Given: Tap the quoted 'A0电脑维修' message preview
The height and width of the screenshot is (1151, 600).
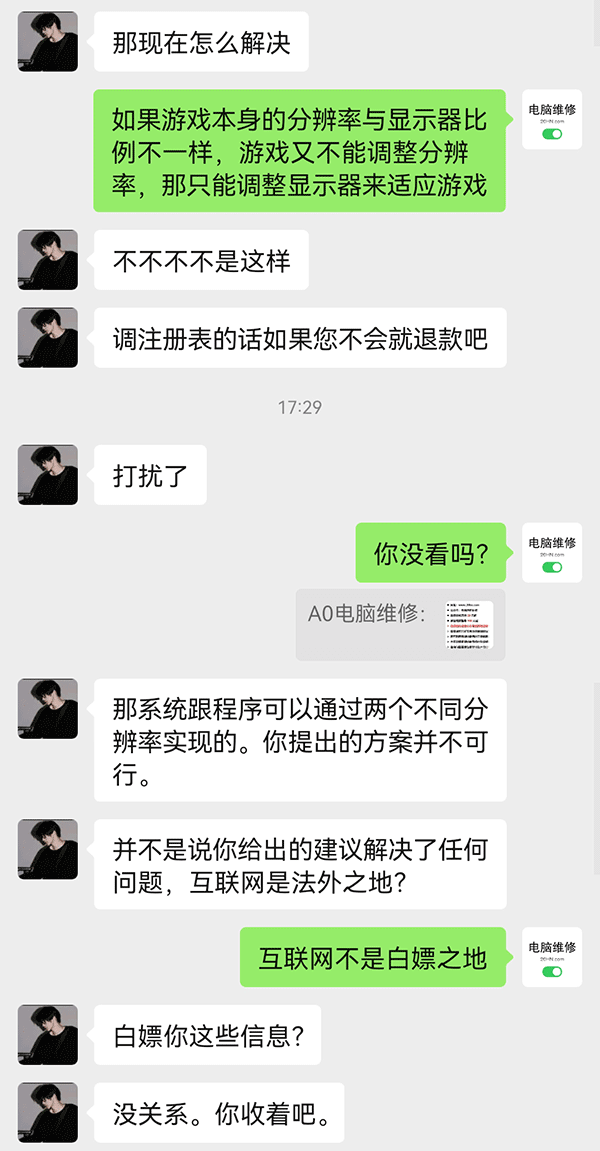Looking at the screenshot, I should coord(400,625).
